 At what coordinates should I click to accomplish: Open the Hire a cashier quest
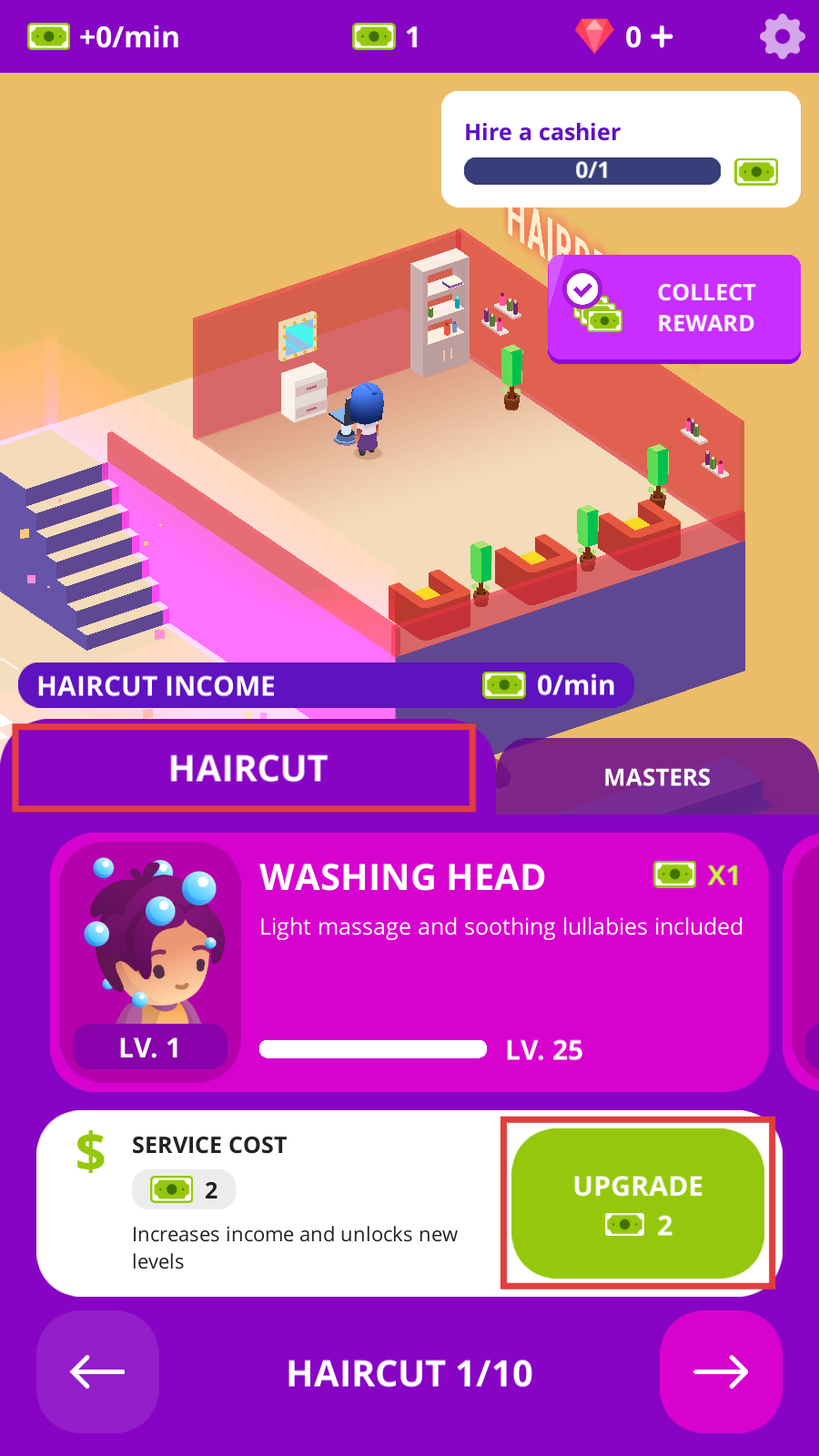[621, 149]
